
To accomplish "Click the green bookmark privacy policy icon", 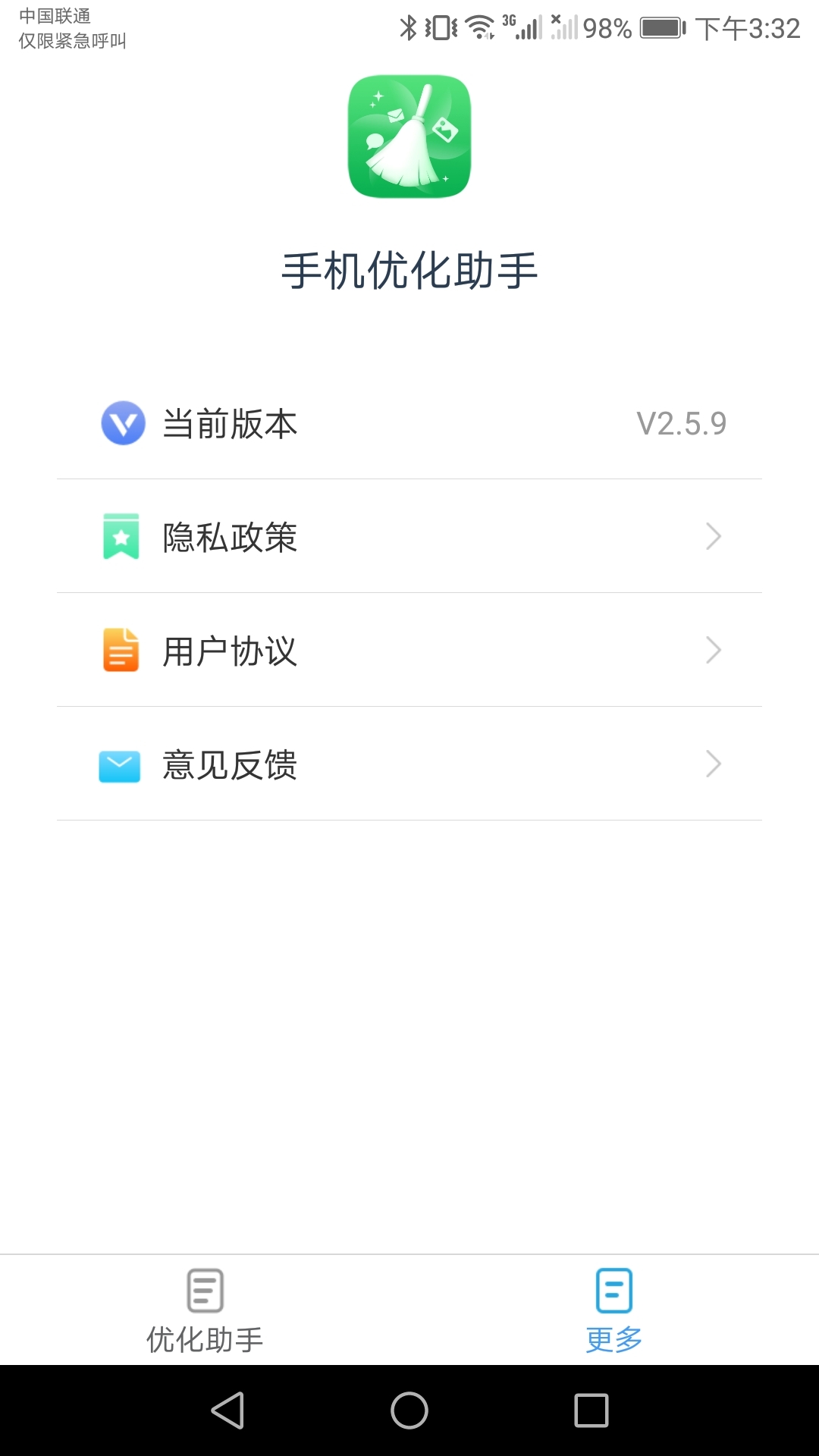I will pyautogui.click(x=121, y=536).
